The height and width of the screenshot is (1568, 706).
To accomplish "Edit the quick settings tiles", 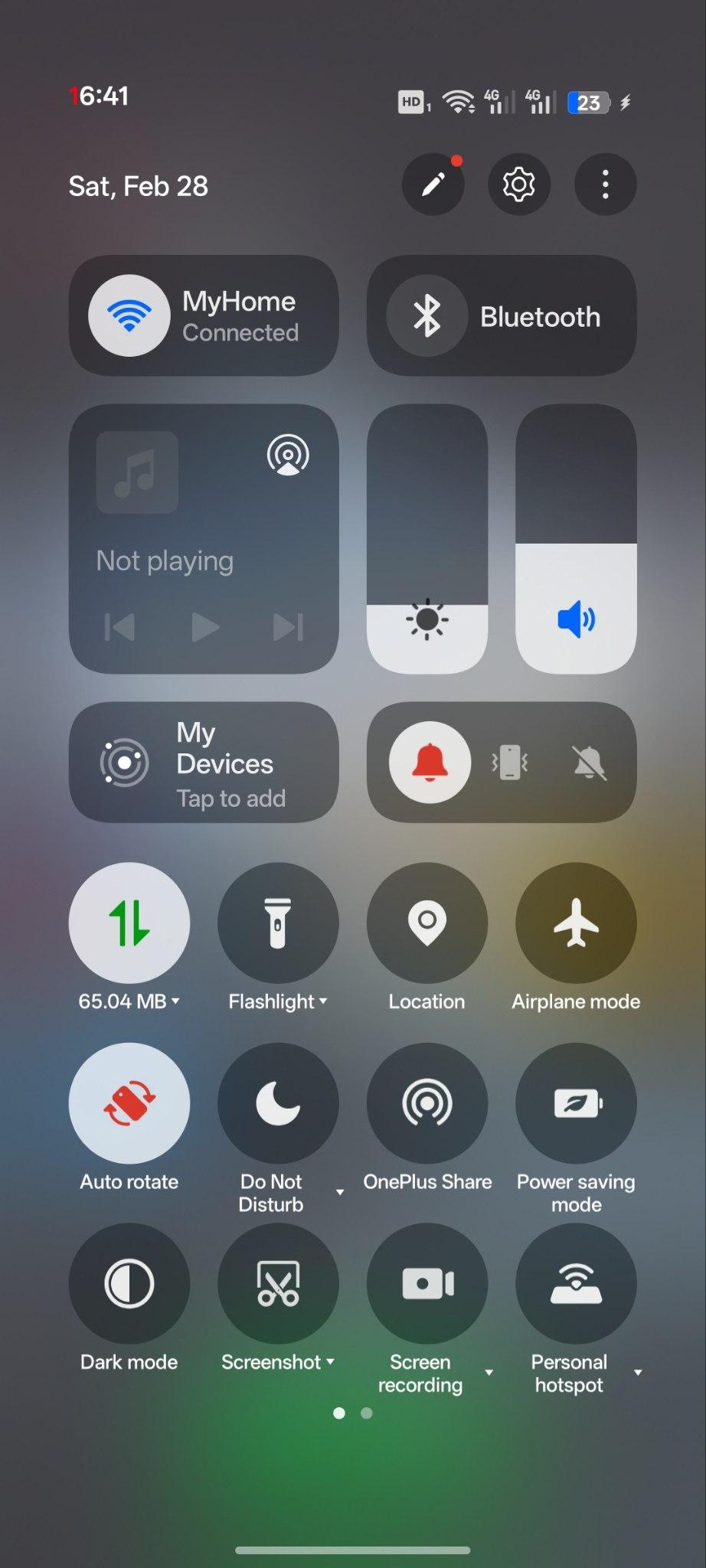I will pos(433,185).
